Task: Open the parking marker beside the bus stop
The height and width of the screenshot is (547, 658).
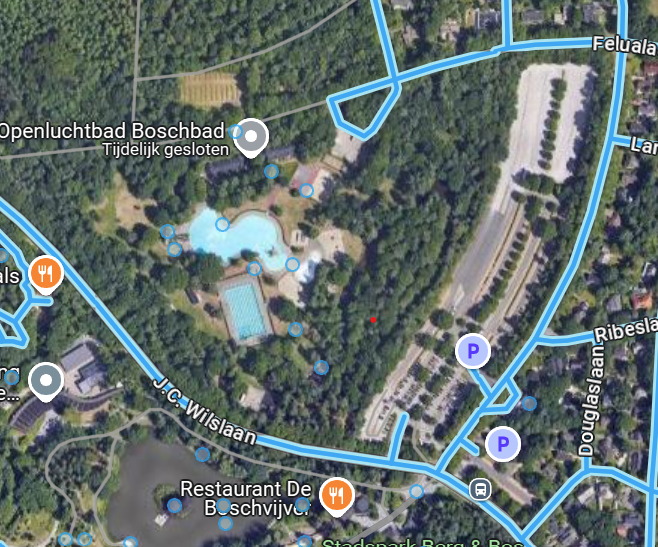Action: (502, 443)
